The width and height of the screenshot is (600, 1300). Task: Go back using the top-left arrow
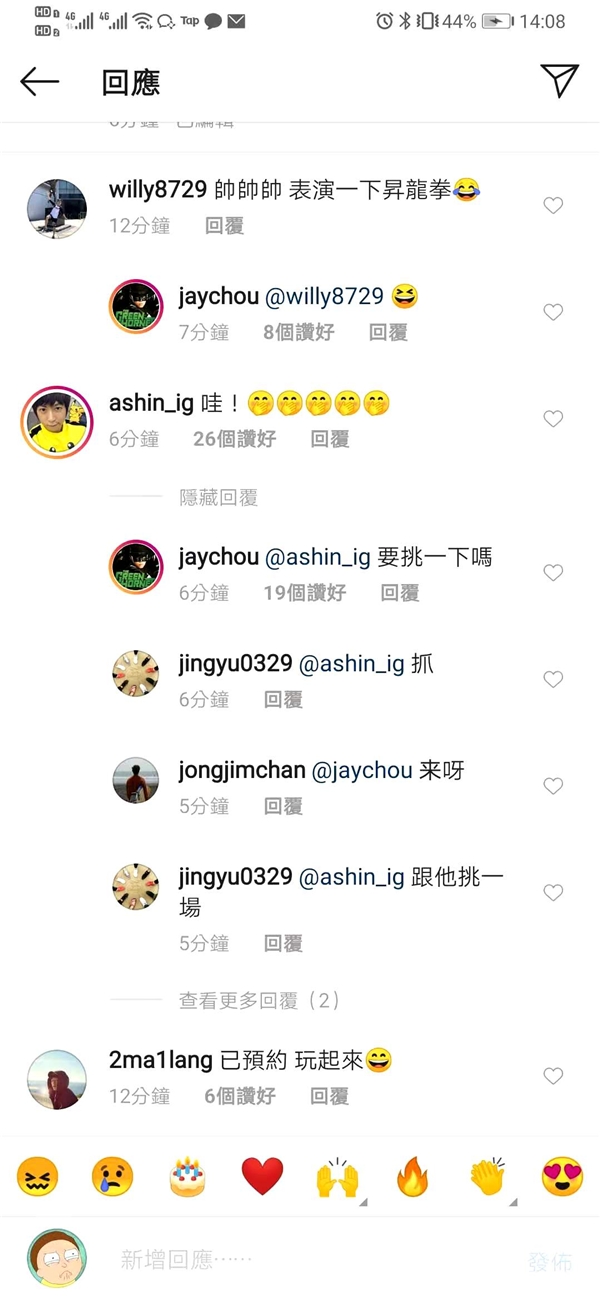coord(40,82)
